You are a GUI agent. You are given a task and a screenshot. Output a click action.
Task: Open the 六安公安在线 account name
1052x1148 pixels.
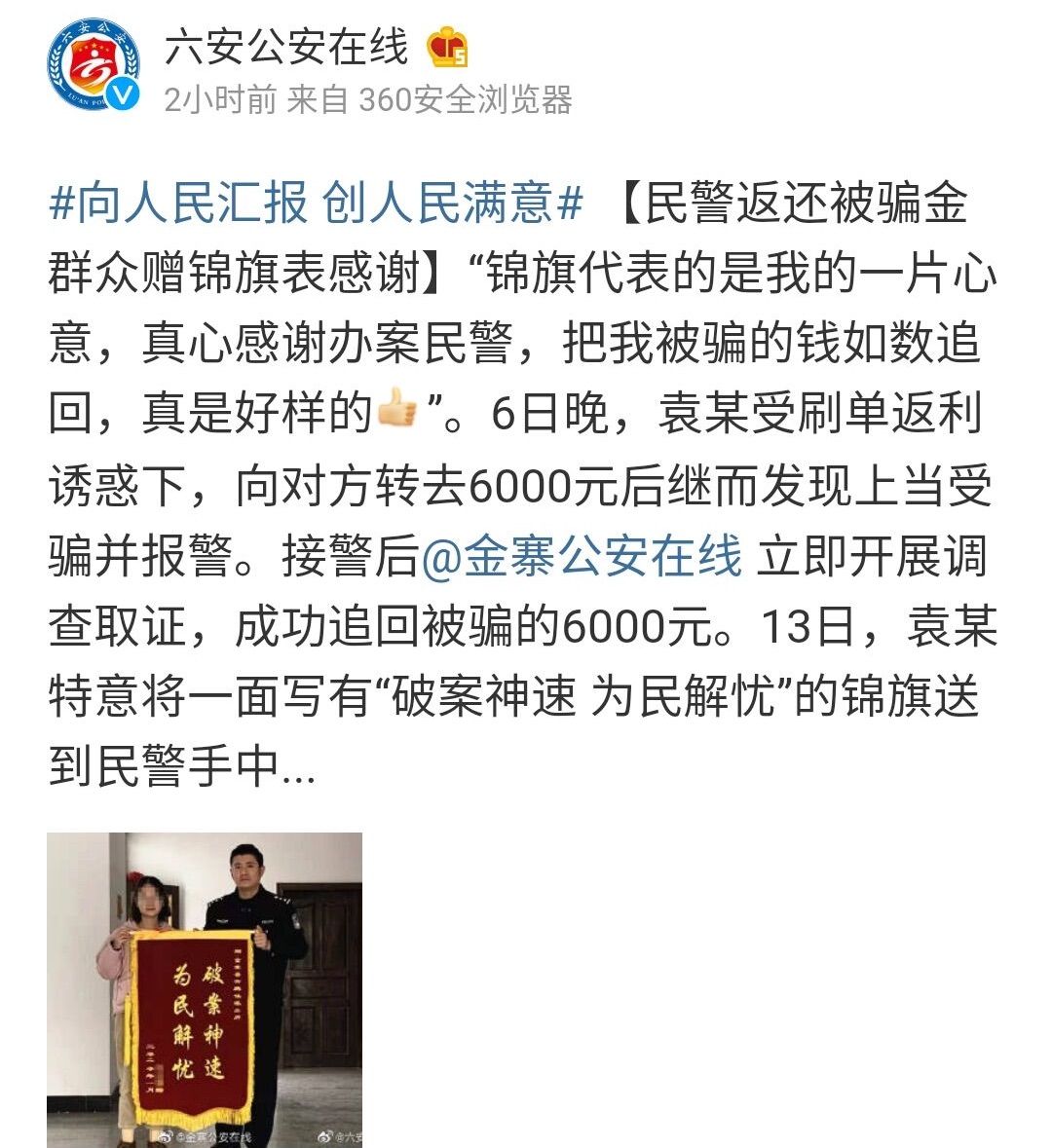point(286,46)
